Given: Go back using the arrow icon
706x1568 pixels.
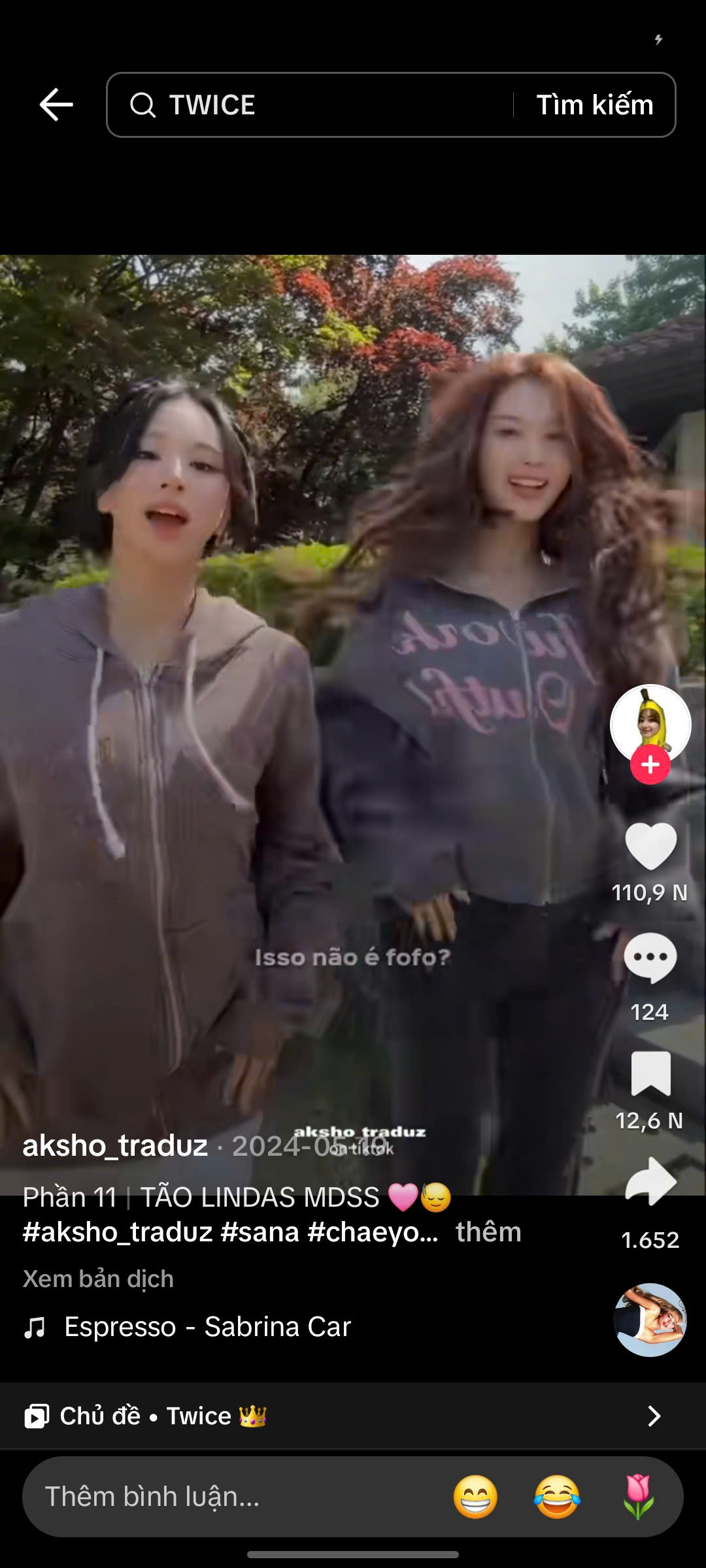Looking at the screenshot, I should [56, 105].
